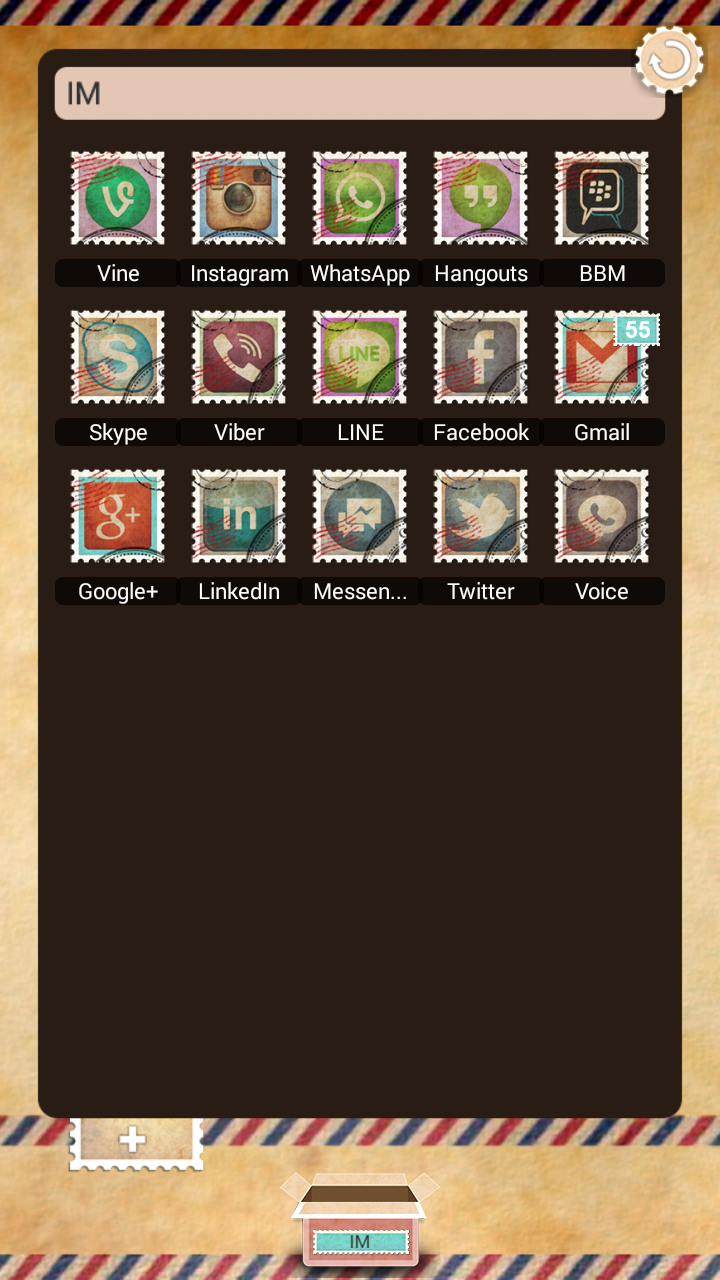720x1280 pixels.
Task: Rename the IM folder title field
Action: (360, 93)
